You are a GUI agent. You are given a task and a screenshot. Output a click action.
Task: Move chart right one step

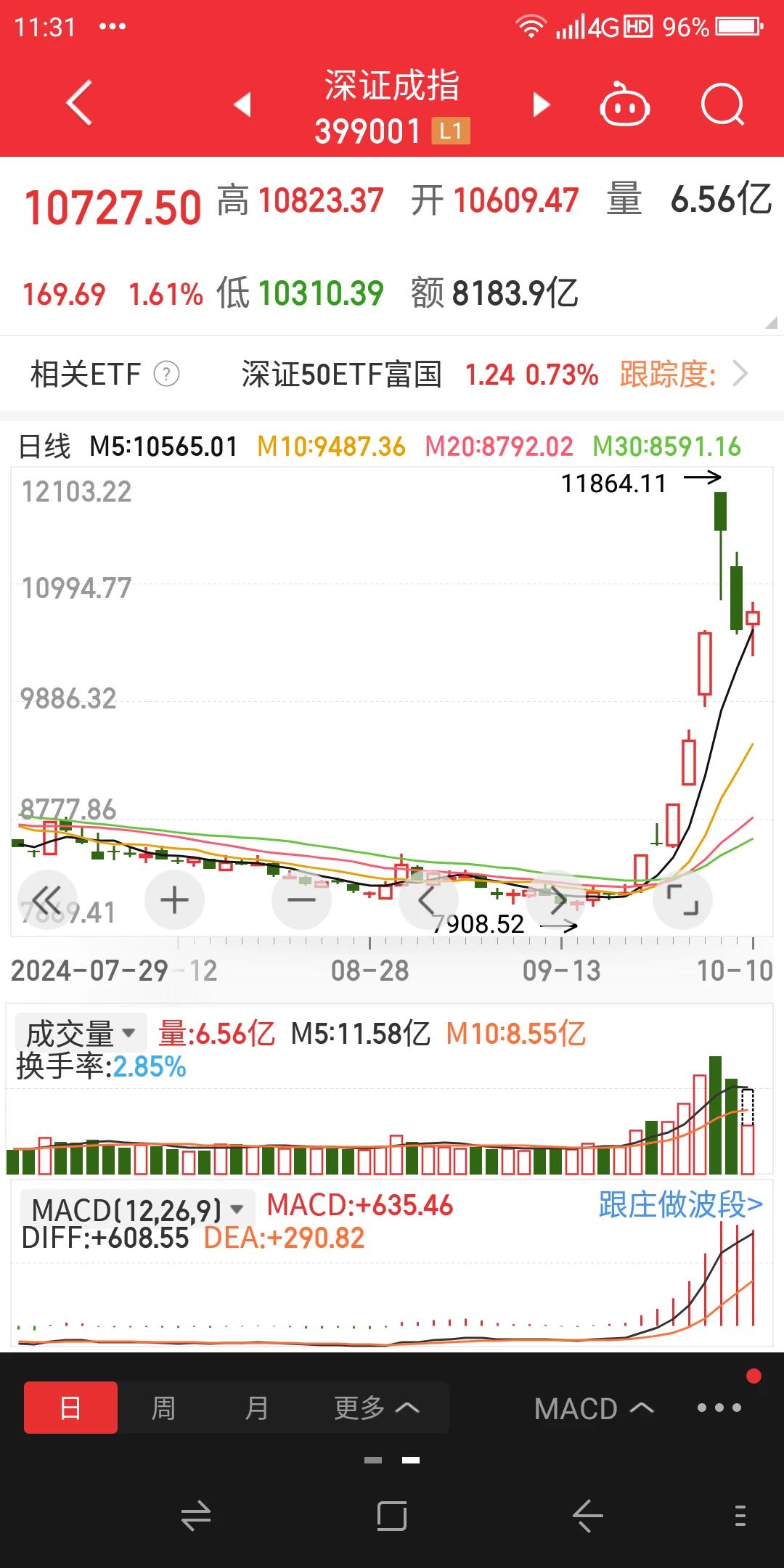(x=555, y=901)
